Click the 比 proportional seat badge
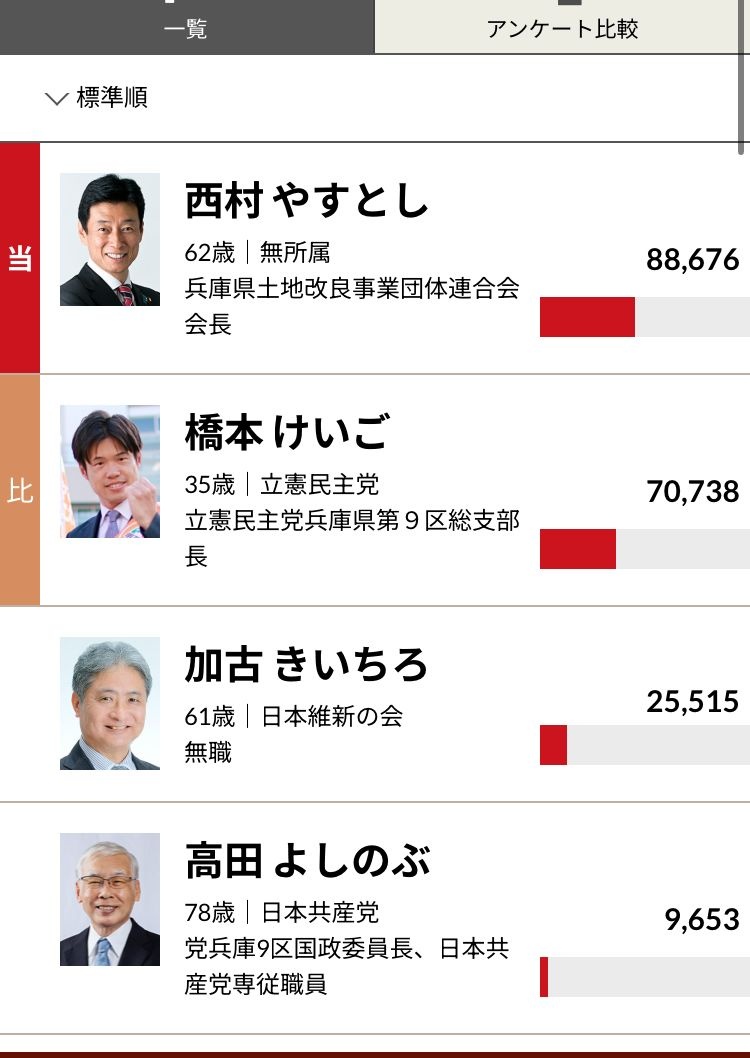750x1058 pixels. [x=18, y=487]
